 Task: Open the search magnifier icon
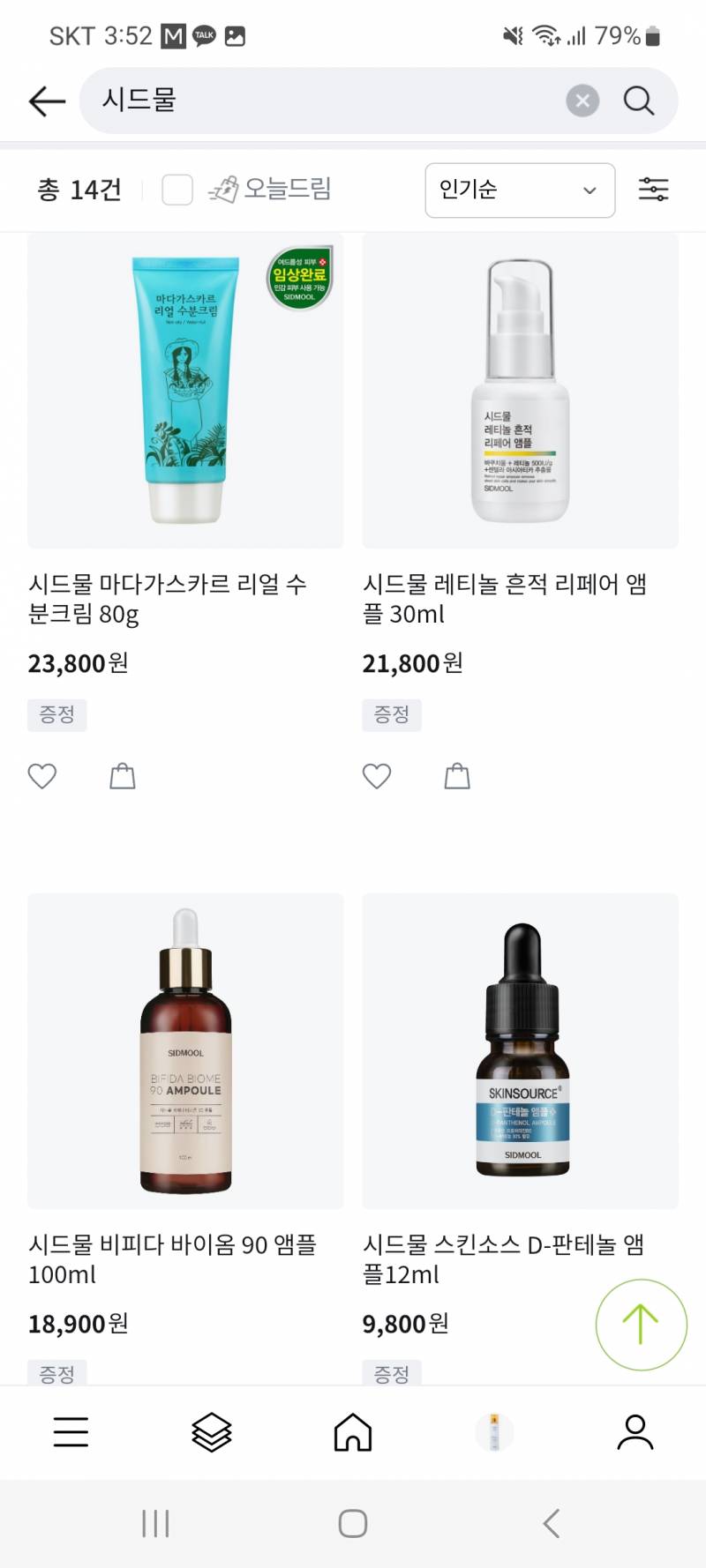pos(639,101)
